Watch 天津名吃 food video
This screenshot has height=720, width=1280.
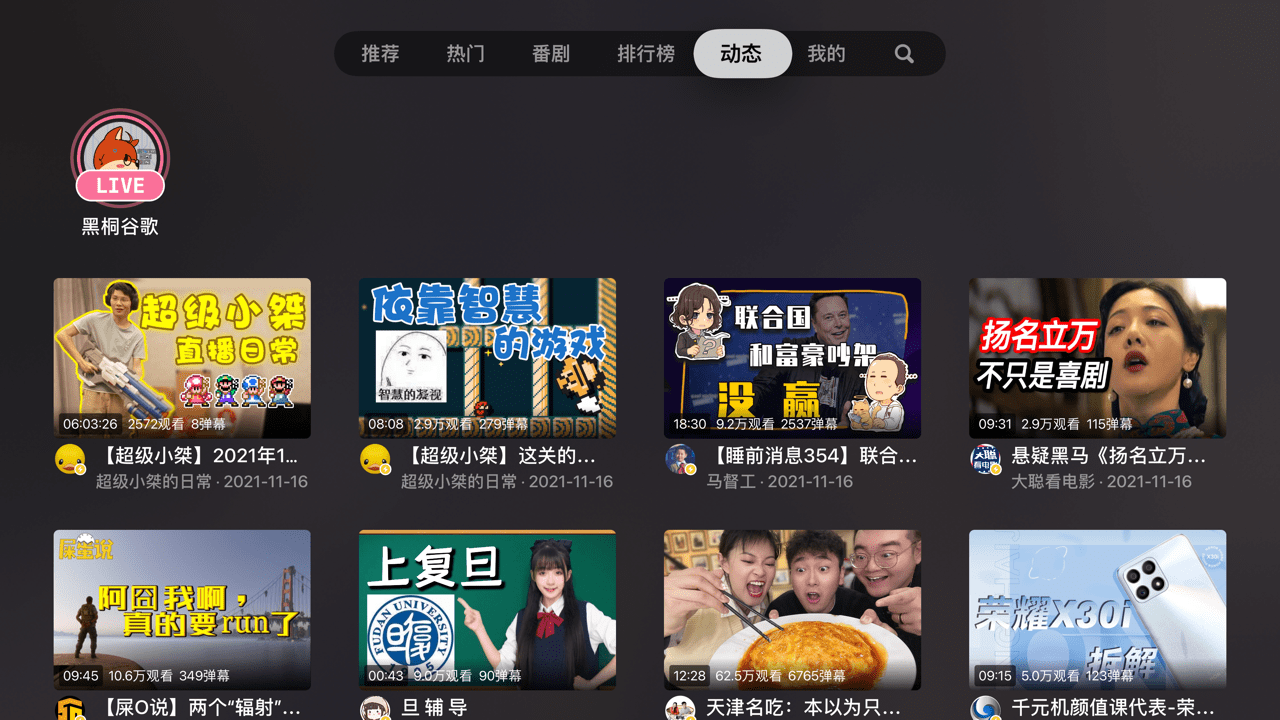[792, 610]
